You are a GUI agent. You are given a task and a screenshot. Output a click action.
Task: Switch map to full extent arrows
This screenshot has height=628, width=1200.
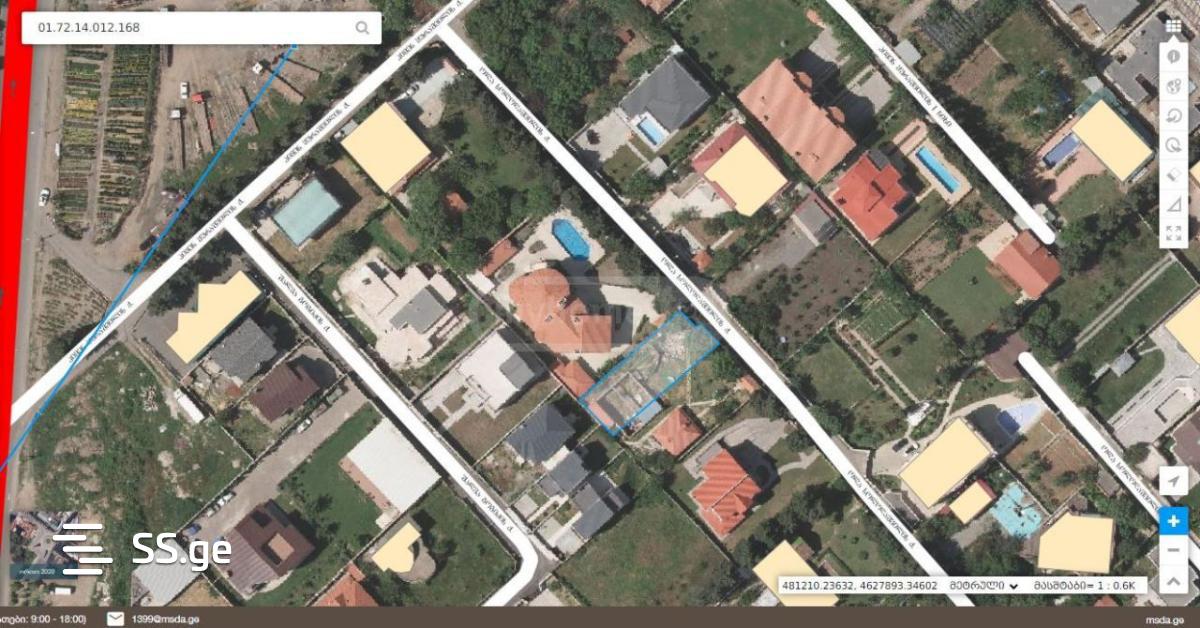coord(1174,234)
